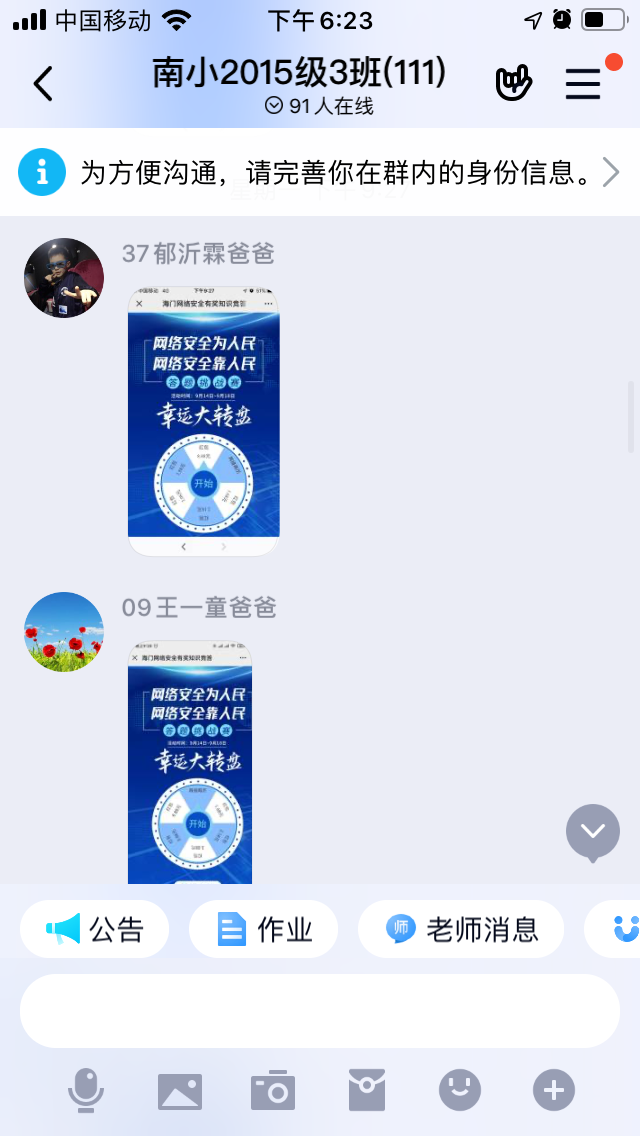Image resolution: width=640 pixels, height=1136 pixels.
Task: Expand the 91人在线 online members indicator
Action: [x=320, y=106]
